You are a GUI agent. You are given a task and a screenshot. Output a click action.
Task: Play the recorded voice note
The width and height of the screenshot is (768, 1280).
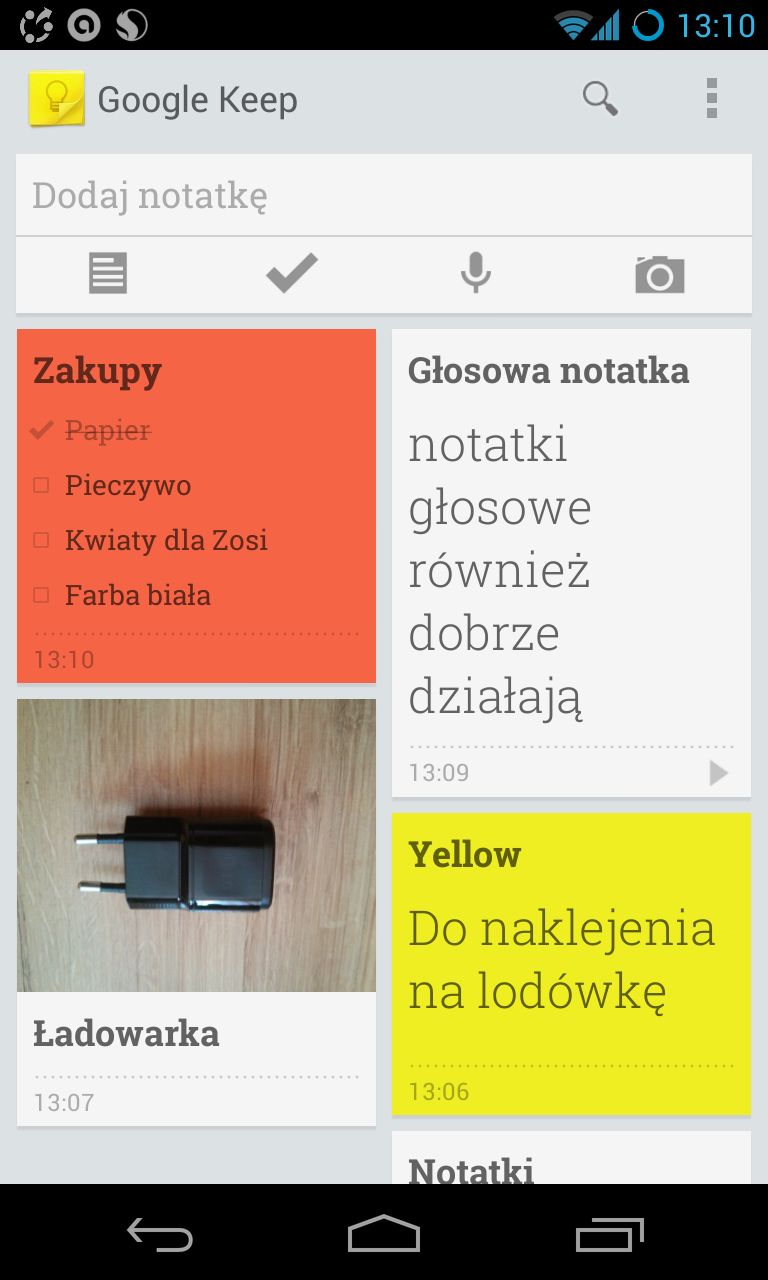click(x=716, y=772)
